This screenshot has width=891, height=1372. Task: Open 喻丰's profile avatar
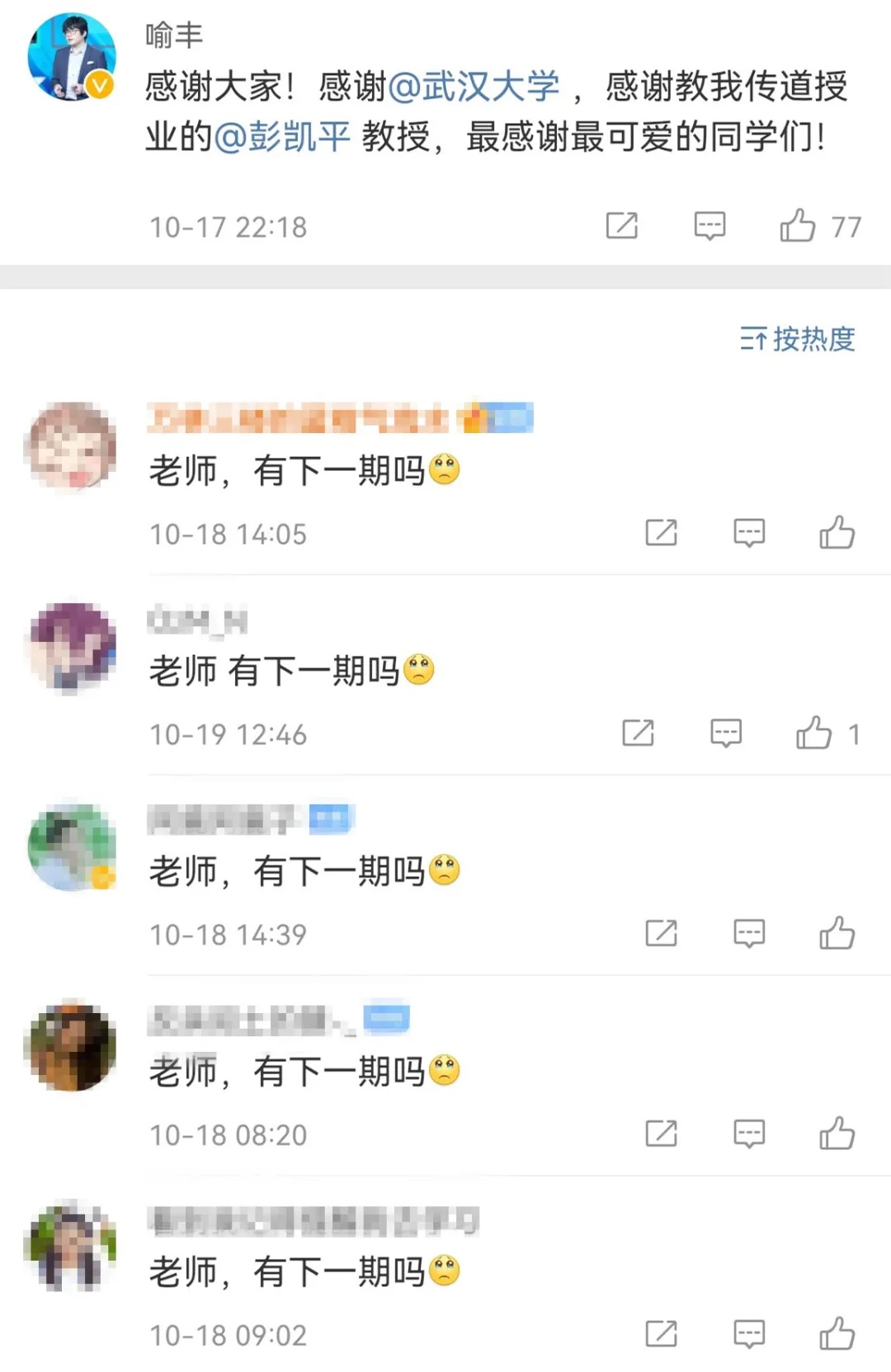[72, 58]
